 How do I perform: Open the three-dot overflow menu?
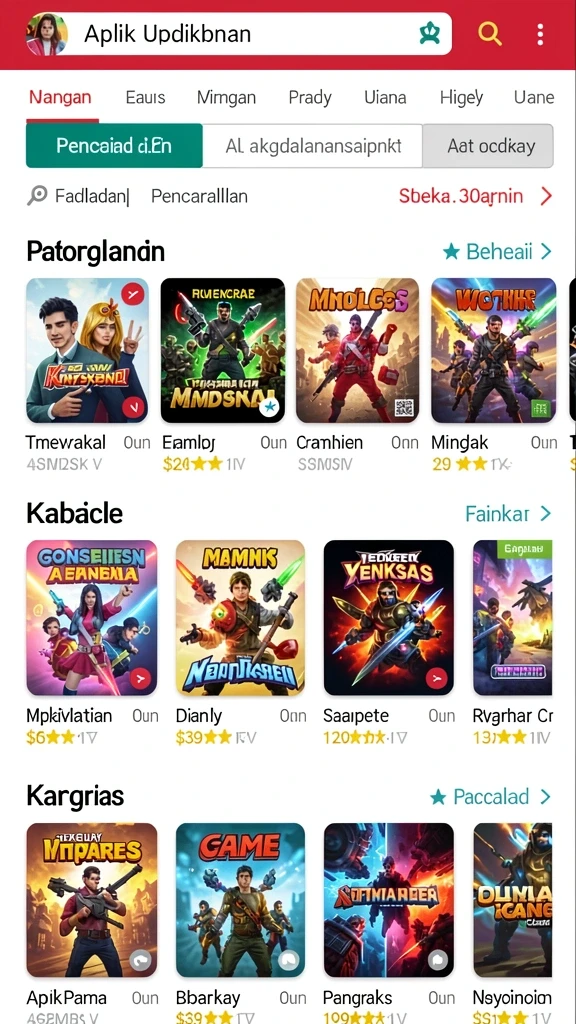pyautogui.click(x=540, y=34)
